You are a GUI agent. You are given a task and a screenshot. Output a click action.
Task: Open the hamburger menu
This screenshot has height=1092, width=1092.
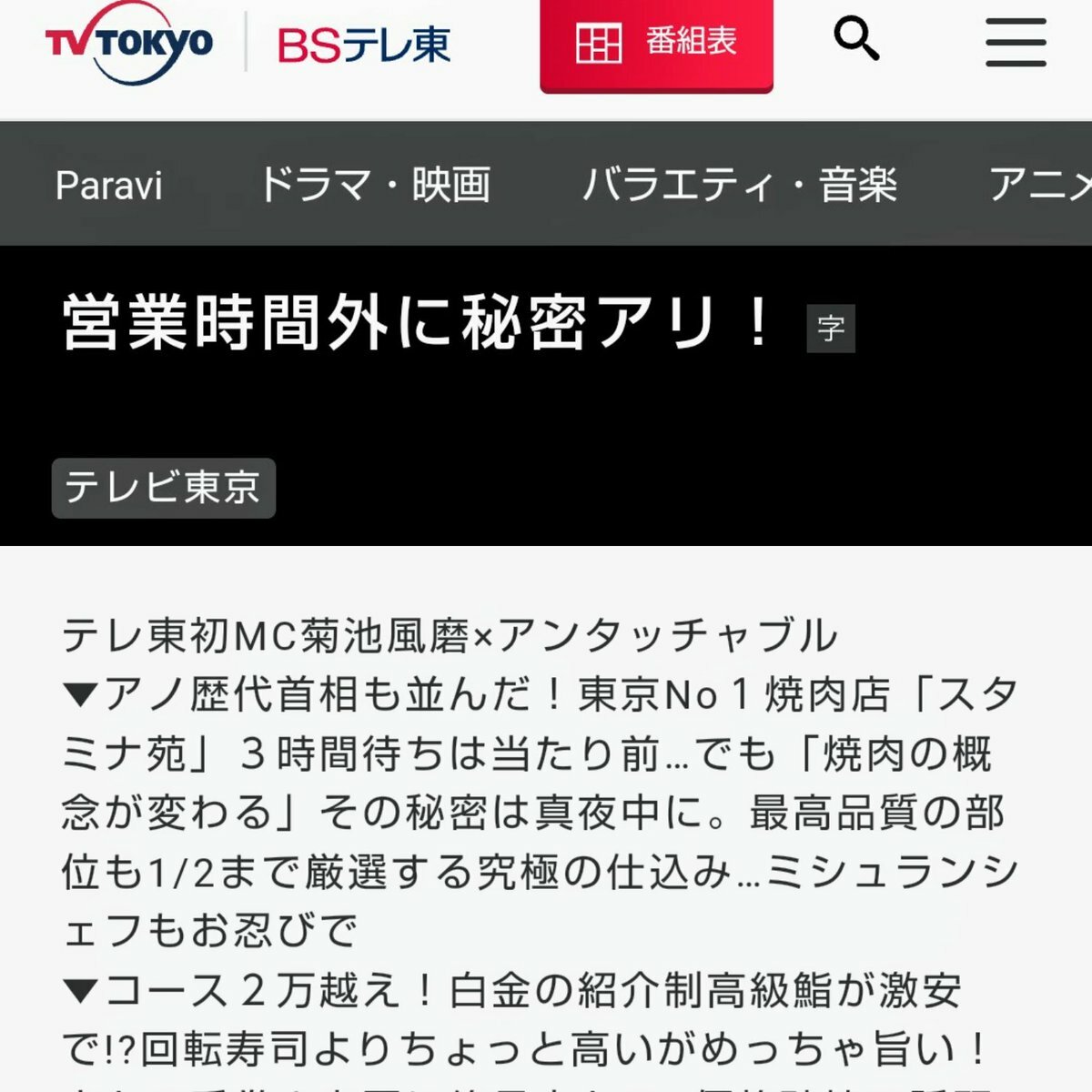1016,42
